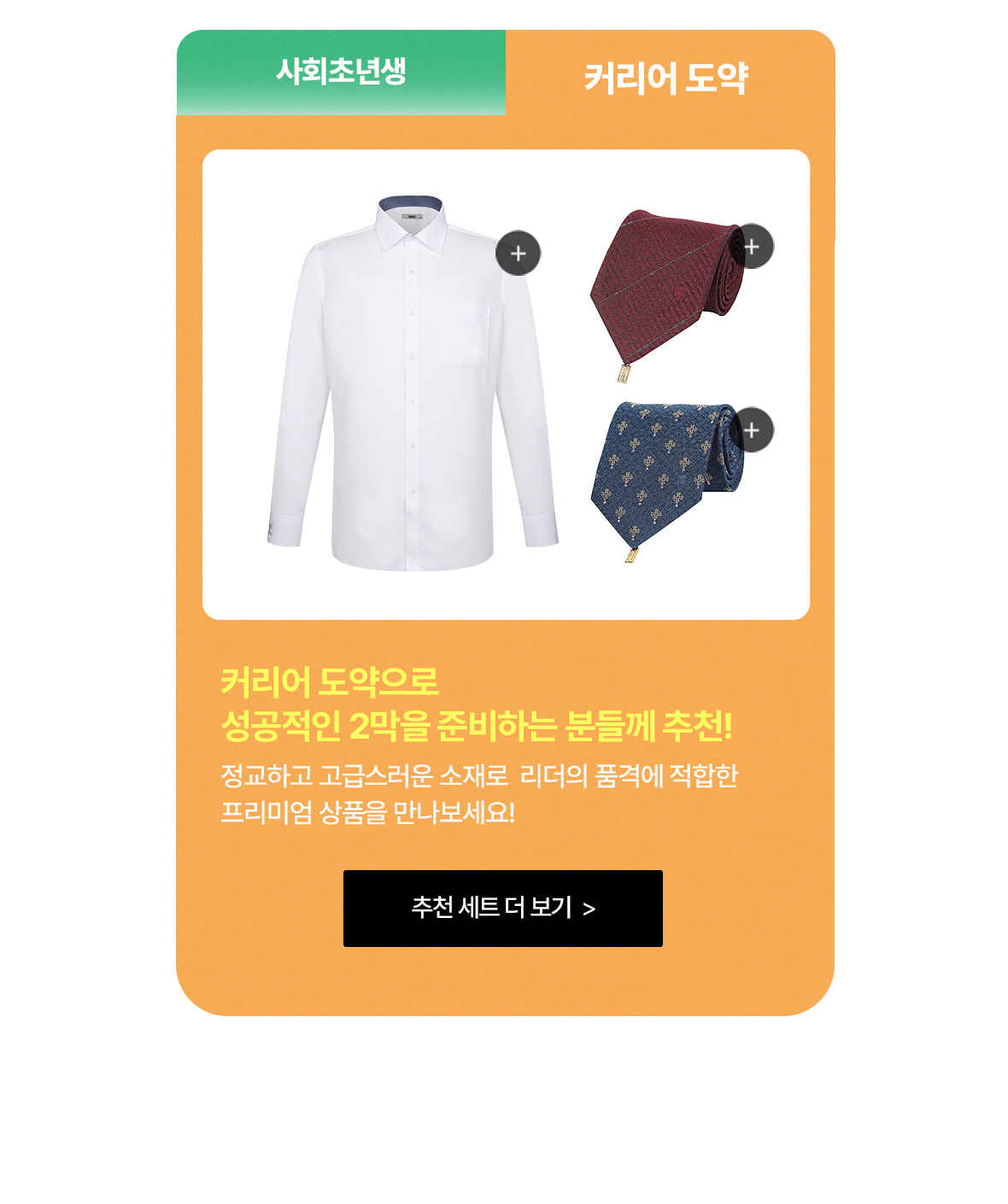Select the 커리어 도약 tab

pyautogui.click(x=665, y=79)
